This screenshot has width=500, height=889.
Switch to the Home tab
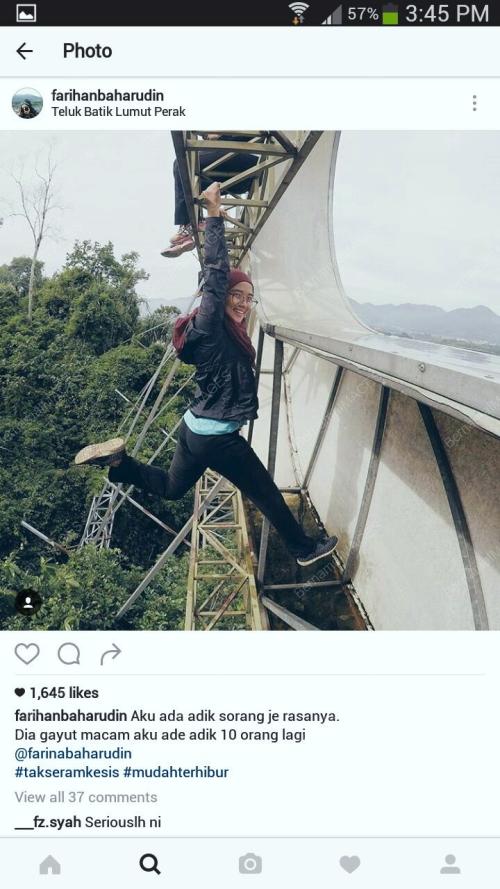[50, 865]
